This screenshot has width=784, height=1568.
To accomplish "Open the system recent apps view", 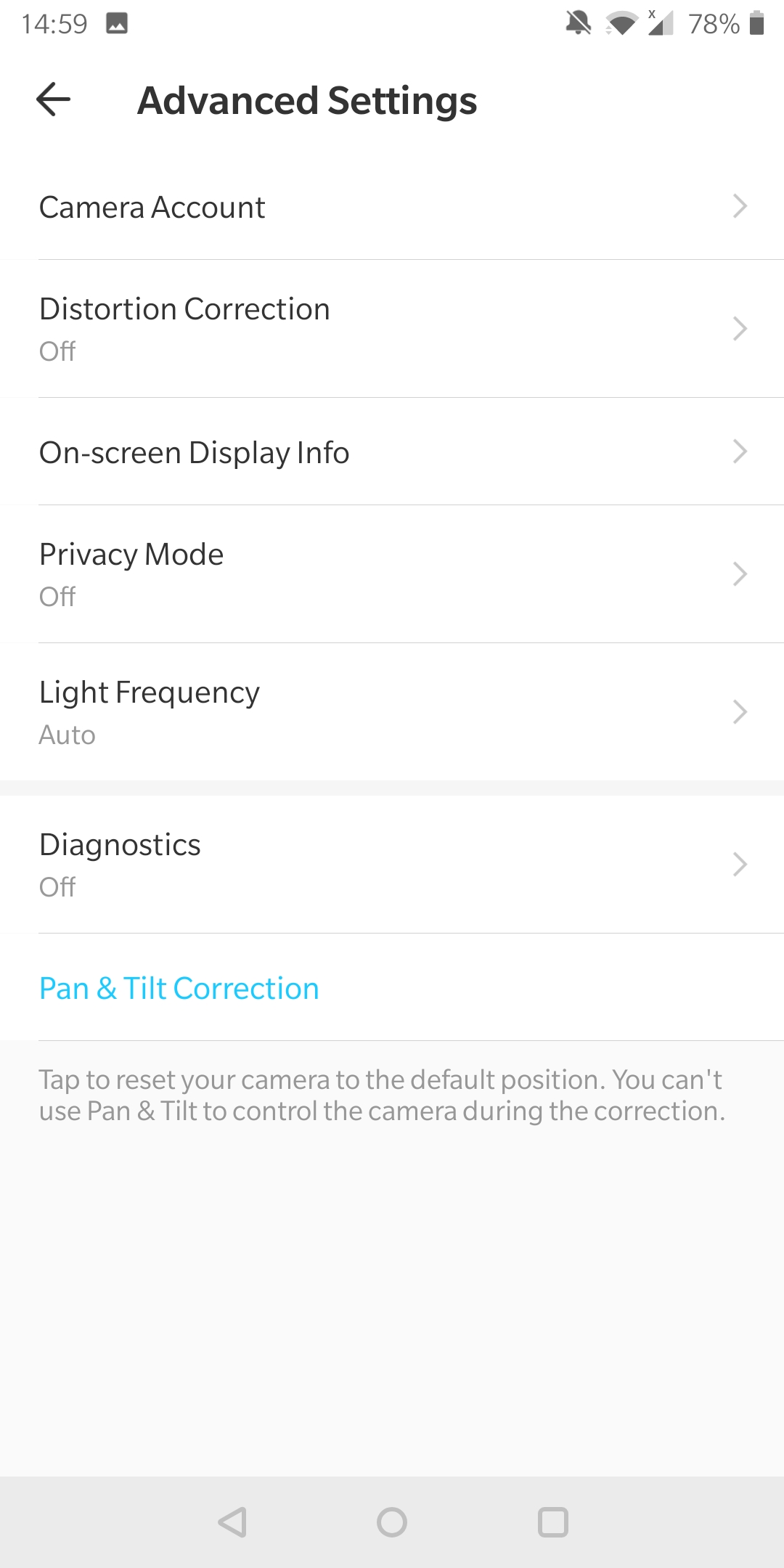I will pyautogui.click(x=553, y=1522).
